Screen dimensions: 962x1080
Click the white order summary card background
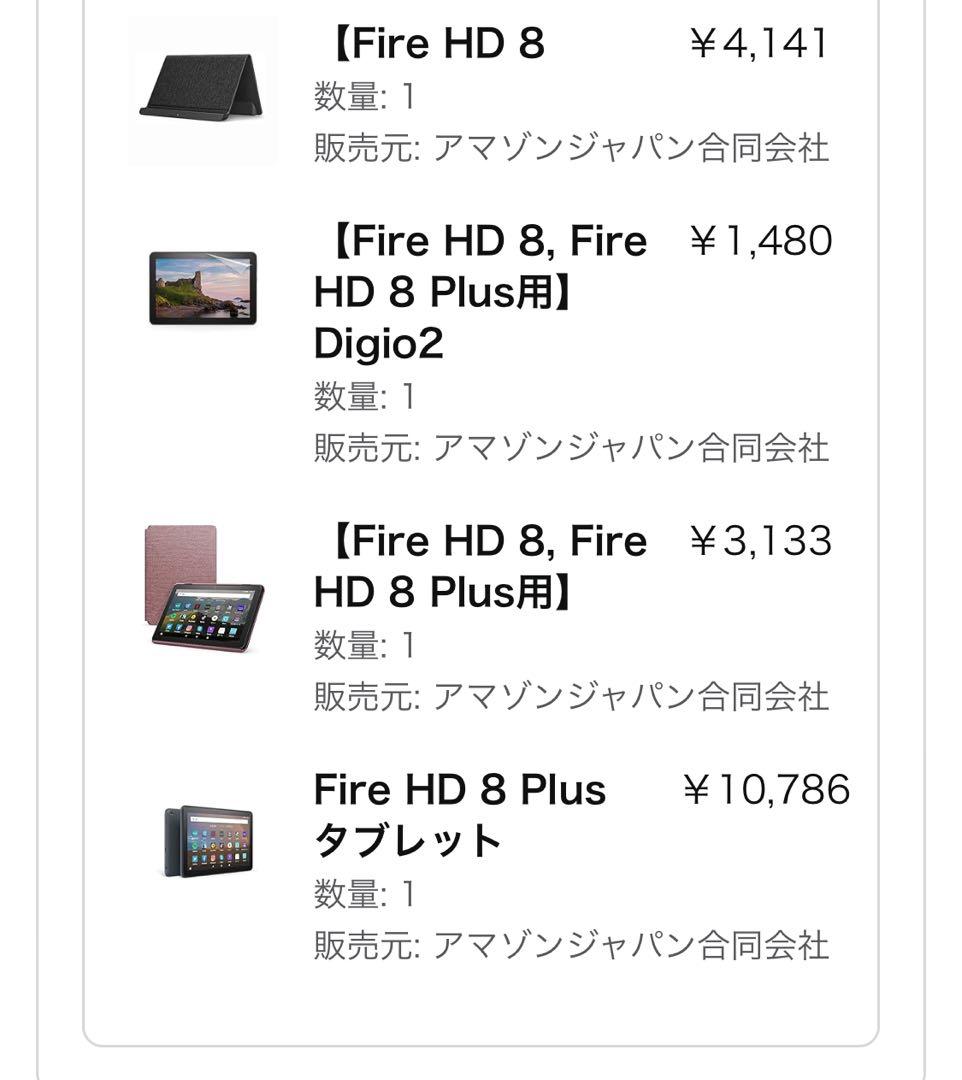tap(480, 1010)
